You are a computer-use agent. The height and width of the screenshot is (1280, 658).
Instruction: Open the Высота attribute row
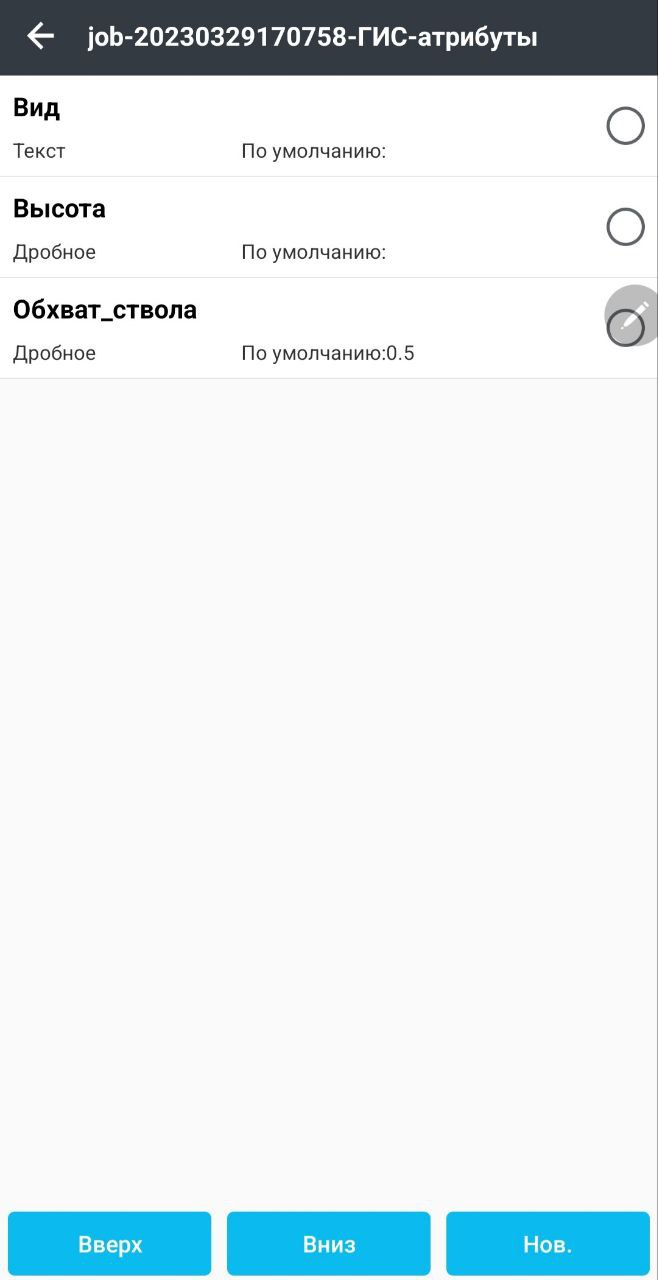tap(329, 227)
